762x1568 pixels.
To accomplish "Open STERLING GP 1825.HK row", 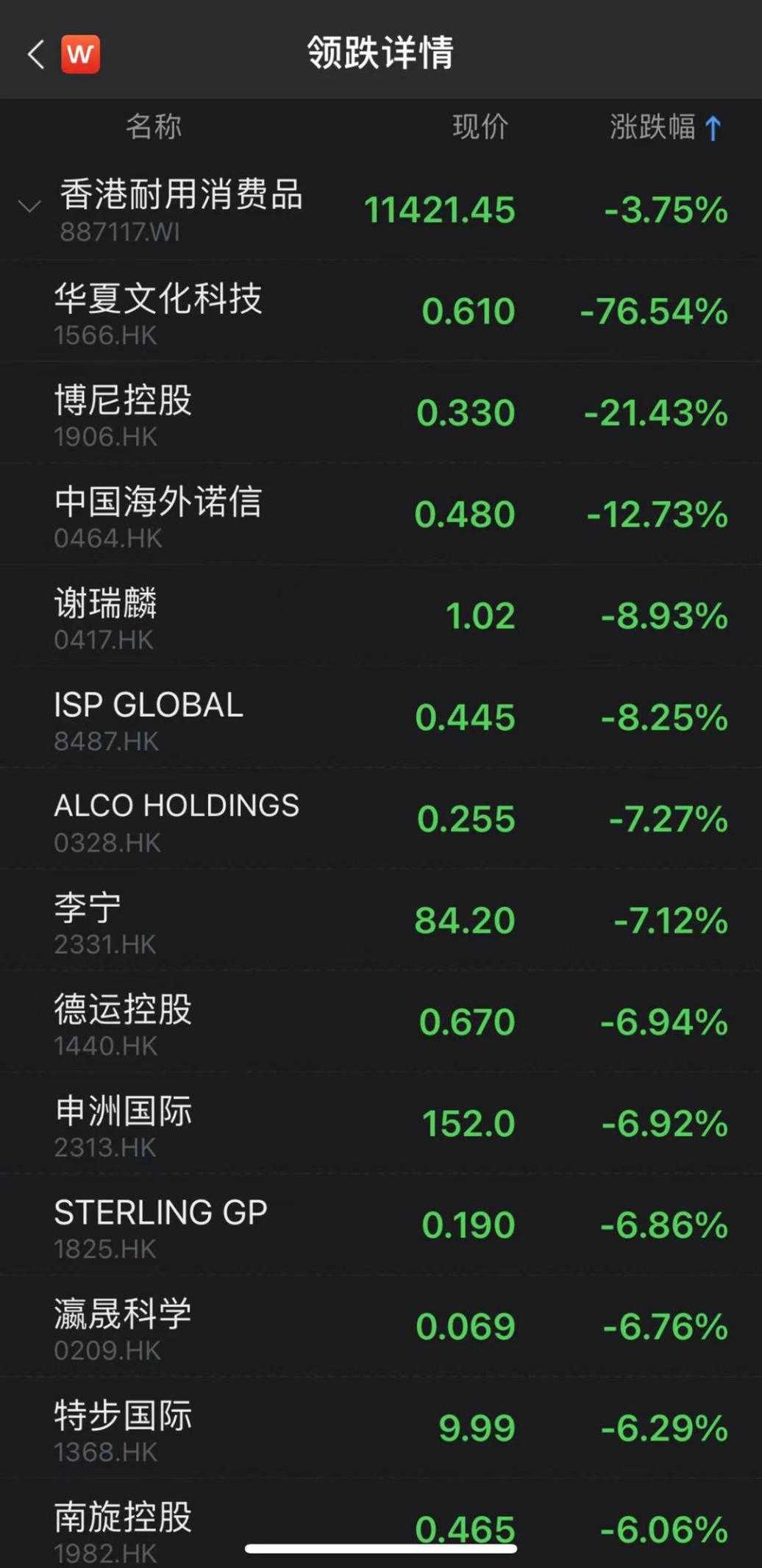I will (381, 1225).
